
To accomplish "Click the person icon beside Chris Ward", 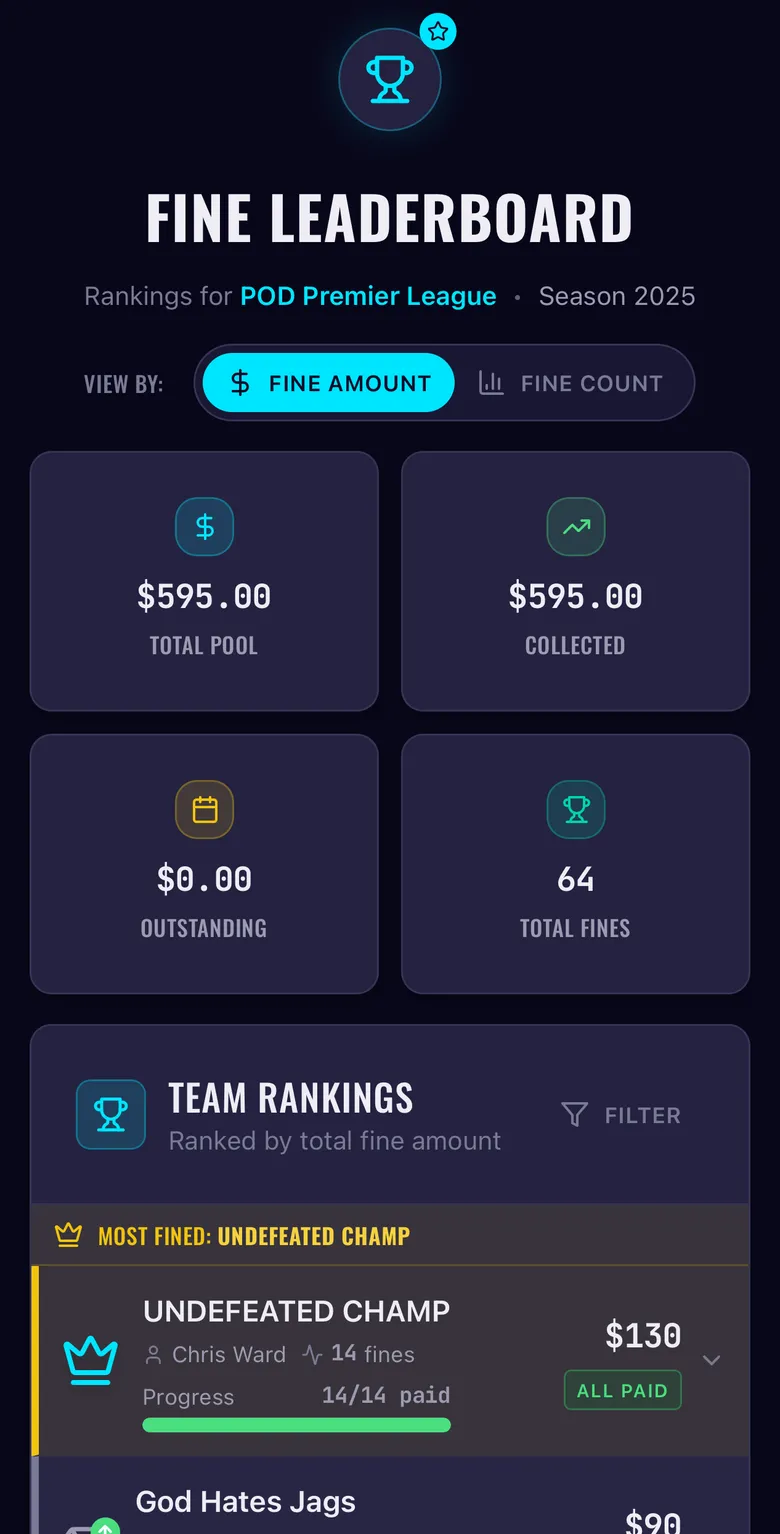I will point(155,1355).
